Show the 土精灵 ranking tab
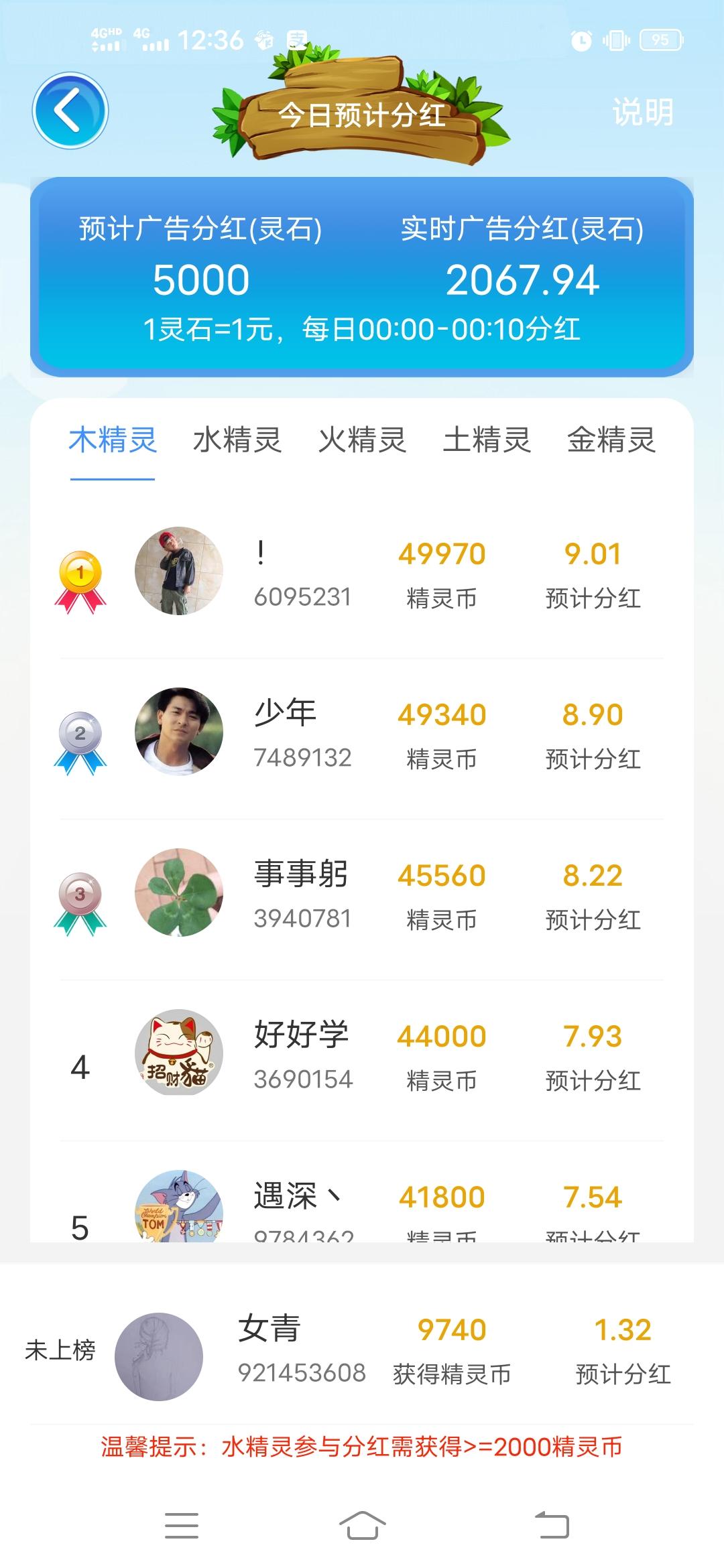The height and width of the screenshot is (1568, 724). pos(487,440)
